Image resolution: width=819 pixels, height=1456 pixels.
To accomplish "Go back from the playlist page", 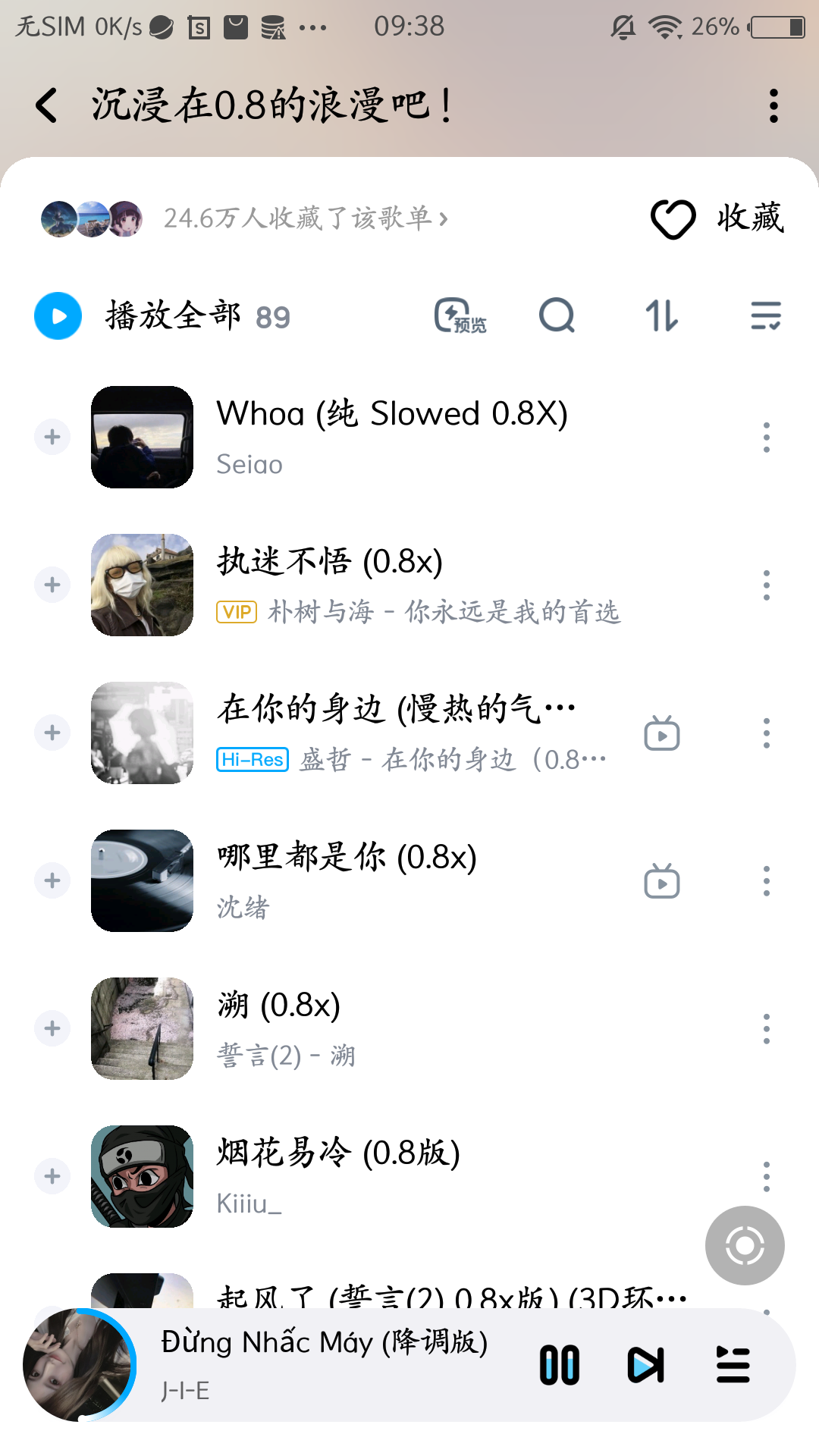I will coord(47,105).
